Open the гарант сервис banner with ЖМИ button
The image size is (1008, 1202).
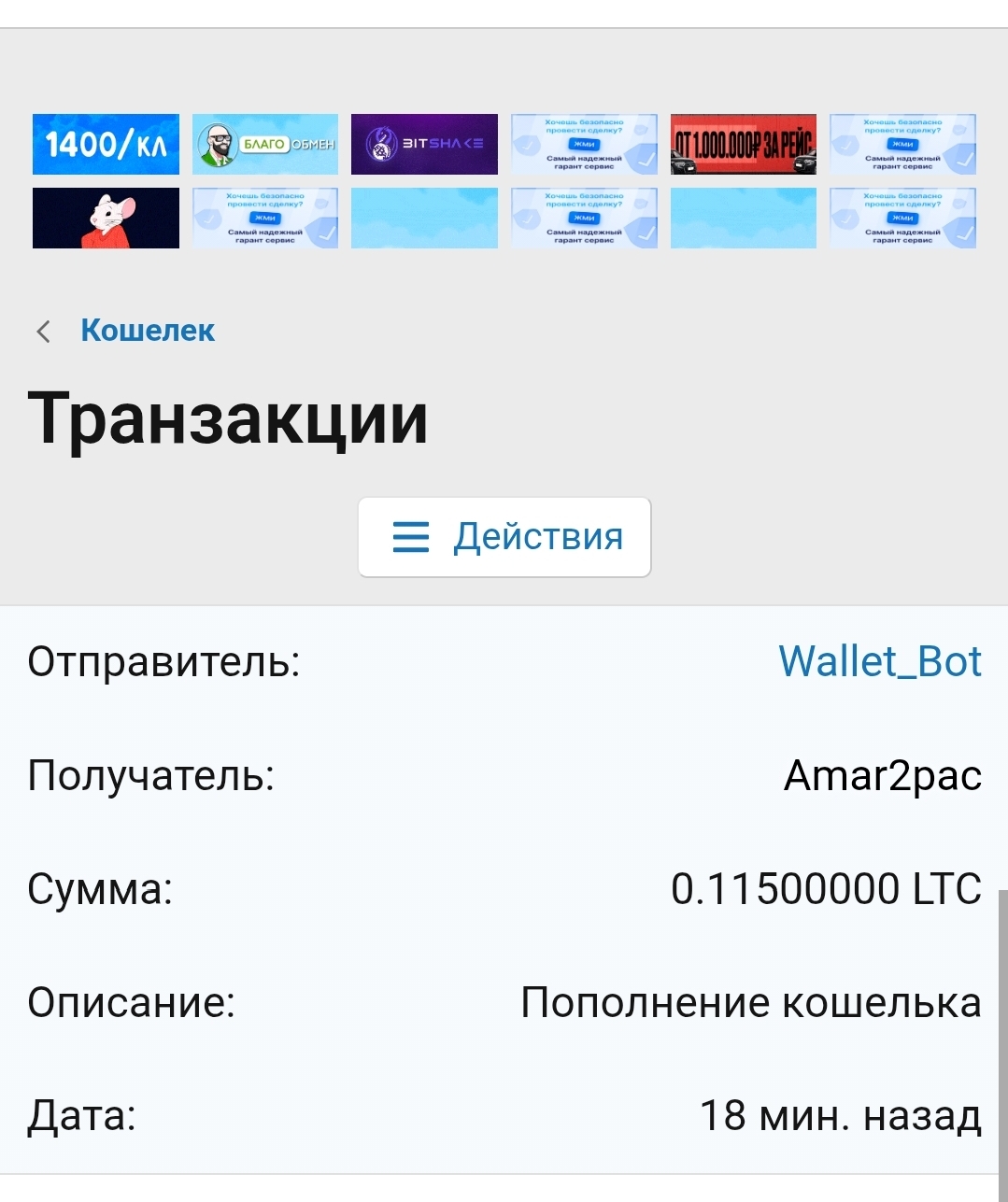pyautogui.click(x=584, y=144)
